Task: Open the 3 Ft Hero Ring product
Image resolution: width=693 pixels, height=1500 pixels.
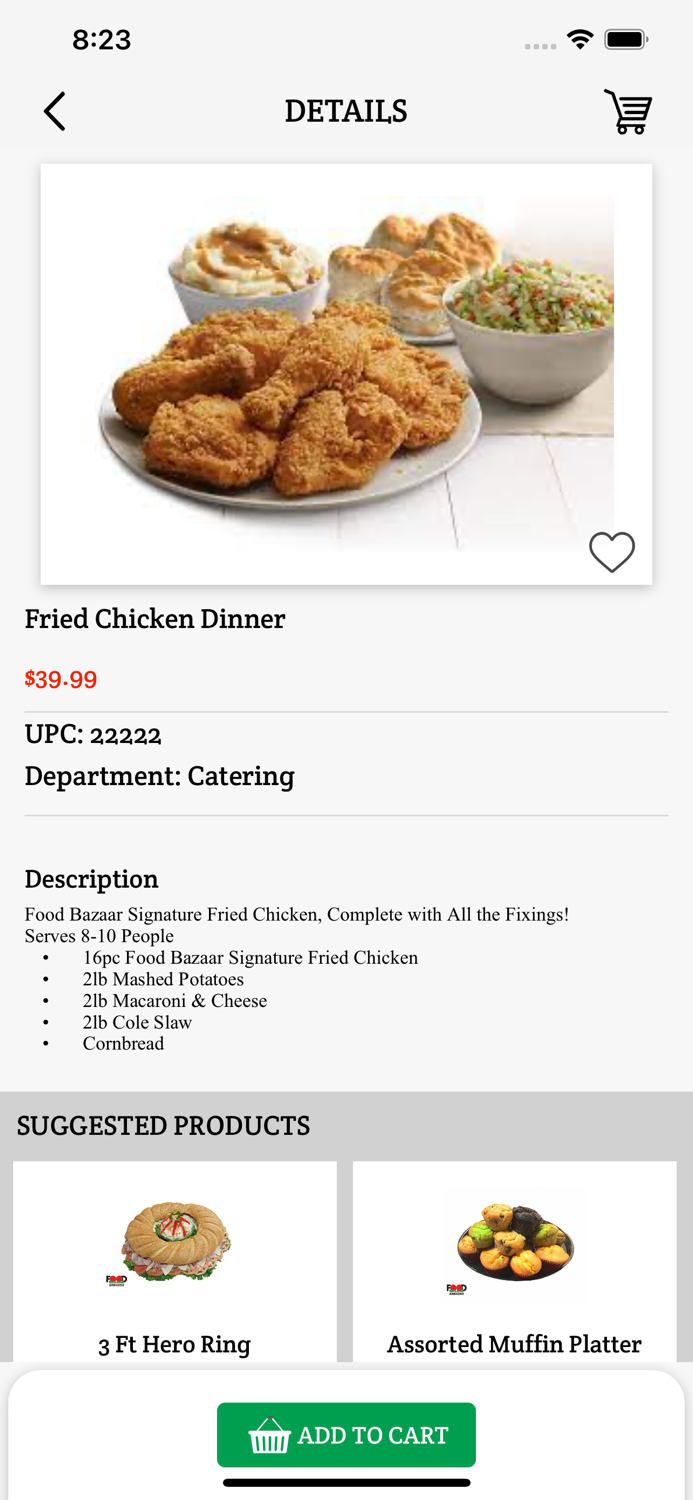Action: 175,1260
